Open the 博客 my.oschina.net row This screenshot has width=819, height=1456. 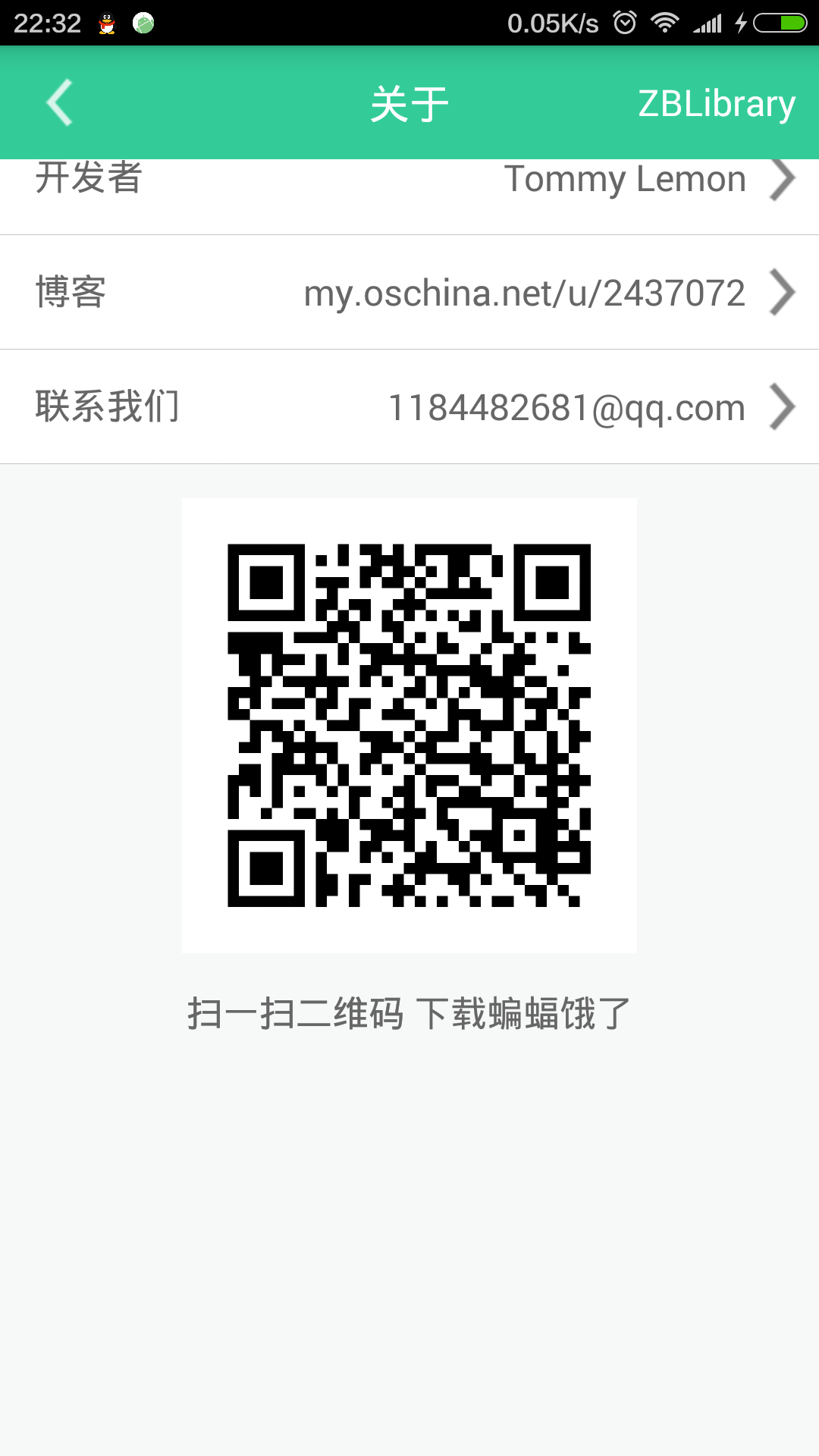point(409,293)
